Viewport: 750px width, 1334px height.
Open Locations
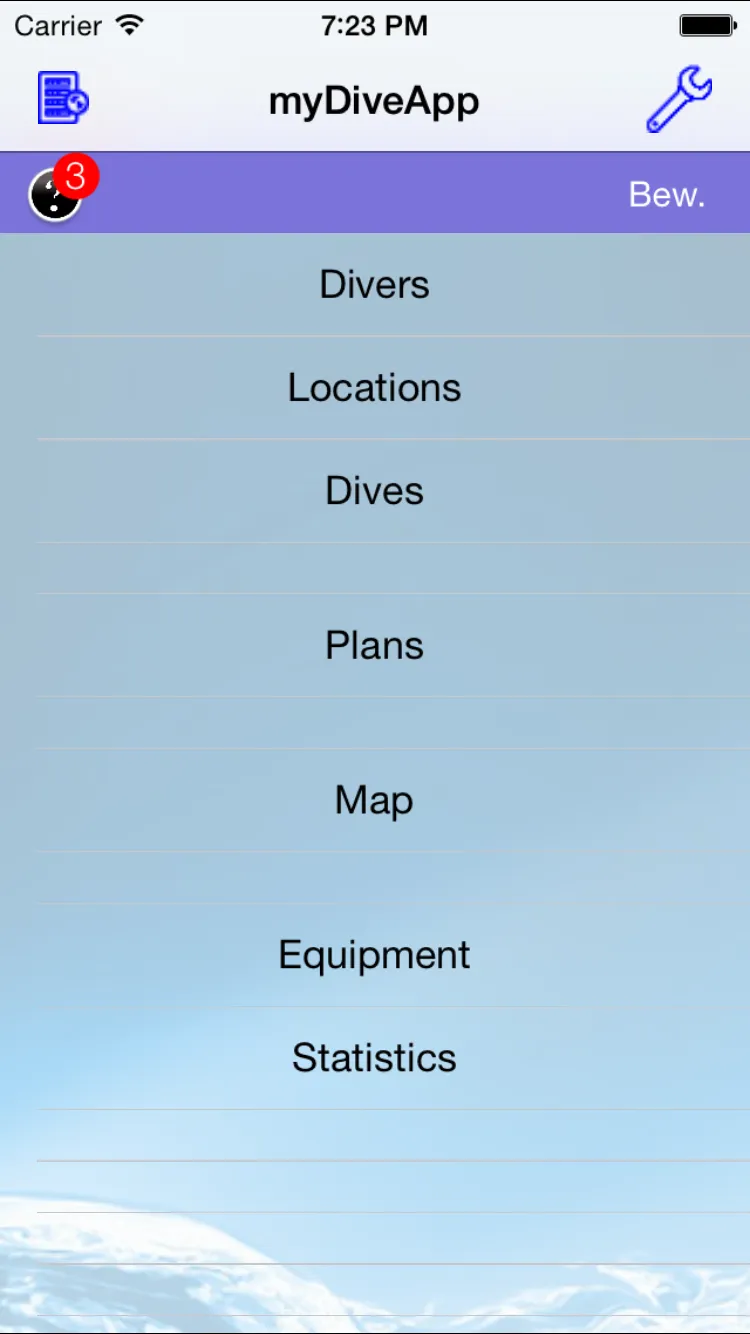point(375,388)
